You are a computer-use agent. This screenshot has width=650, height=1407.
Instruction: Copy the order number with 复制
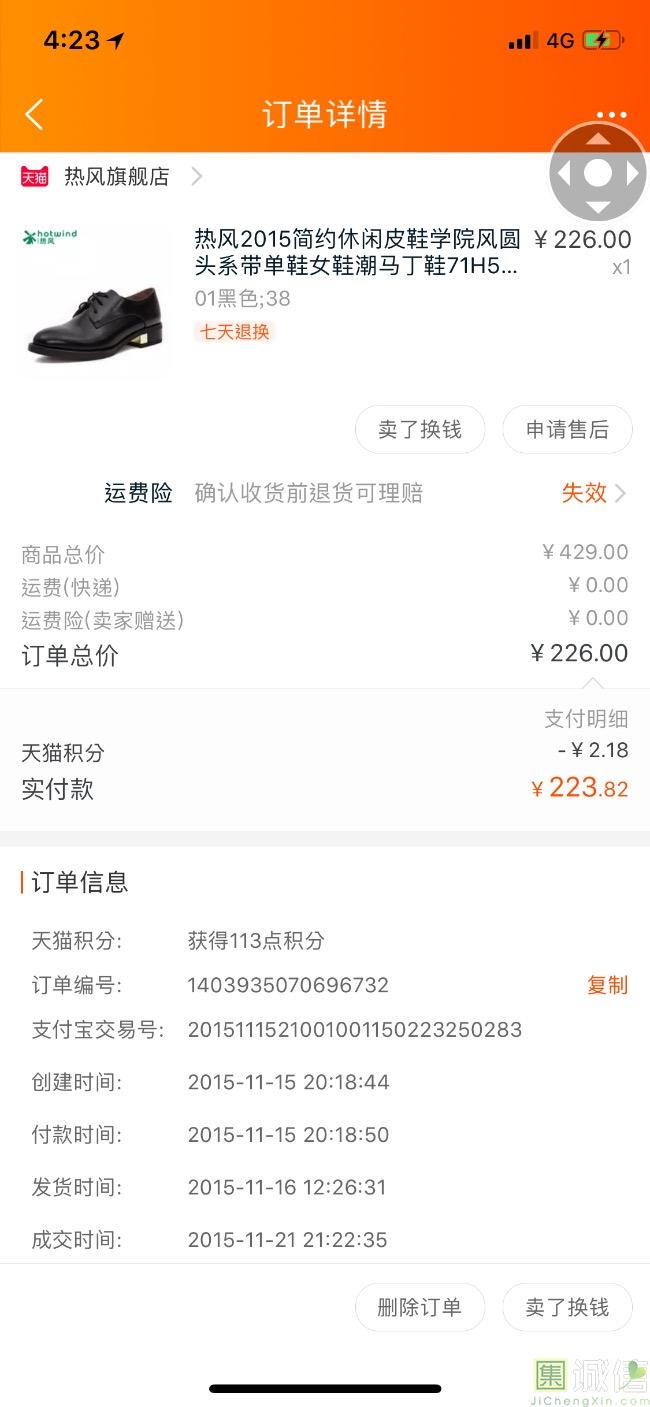pos(607,985)
